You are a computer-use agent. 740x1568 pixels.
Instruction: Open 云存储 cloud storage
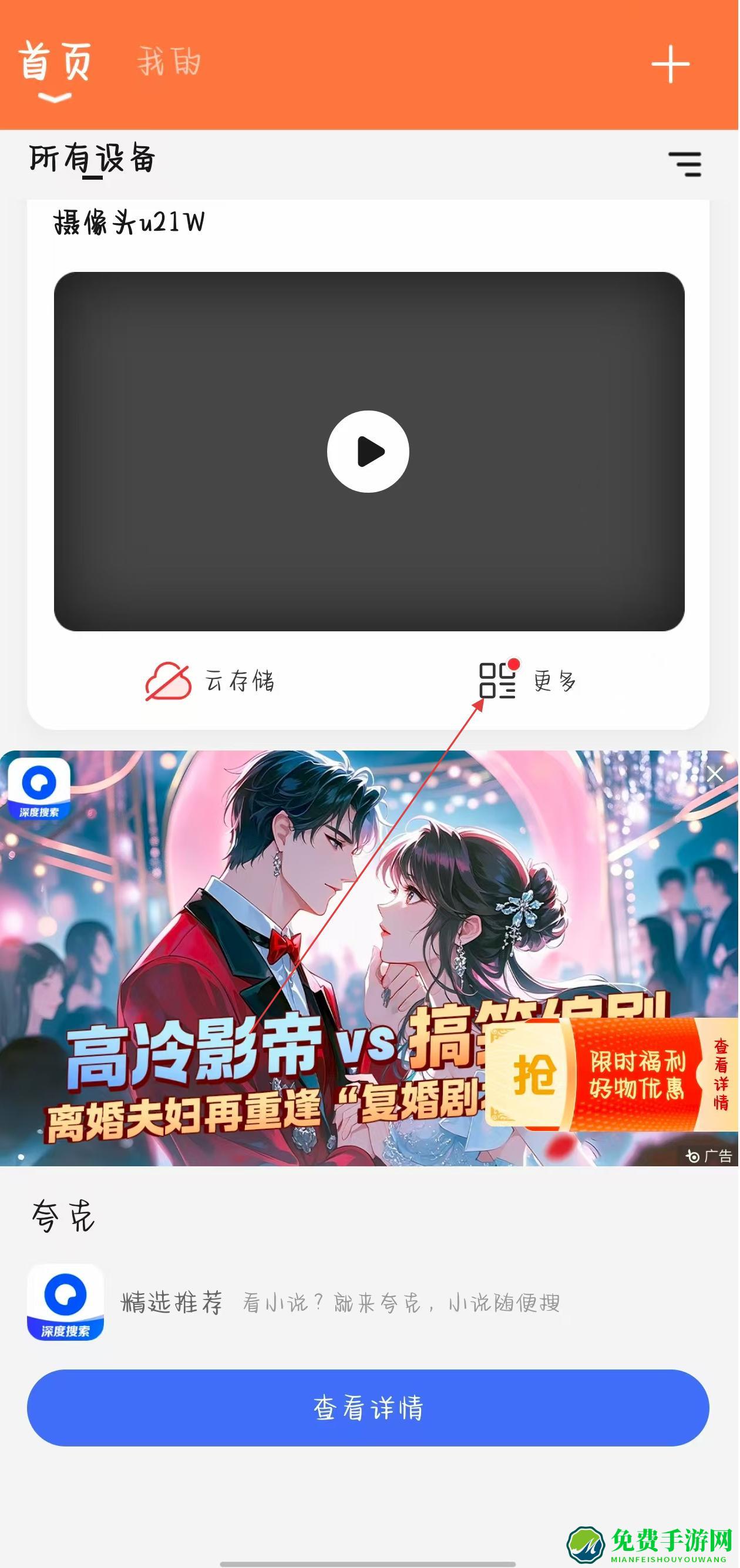211,681
